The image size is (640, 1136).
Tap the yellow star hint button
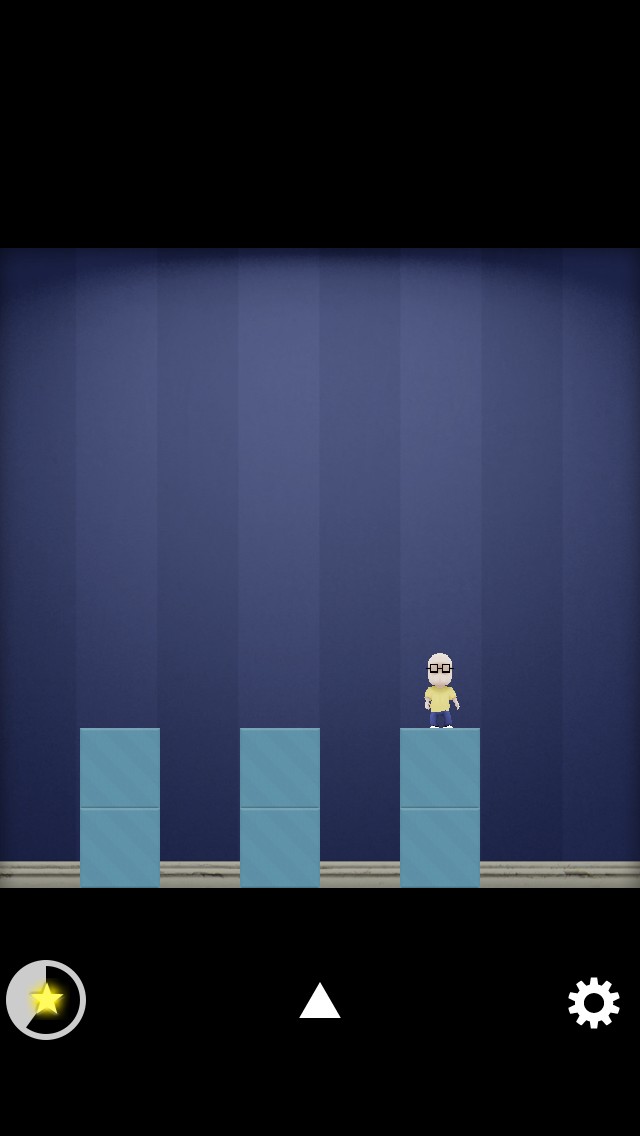pos(46,999)
